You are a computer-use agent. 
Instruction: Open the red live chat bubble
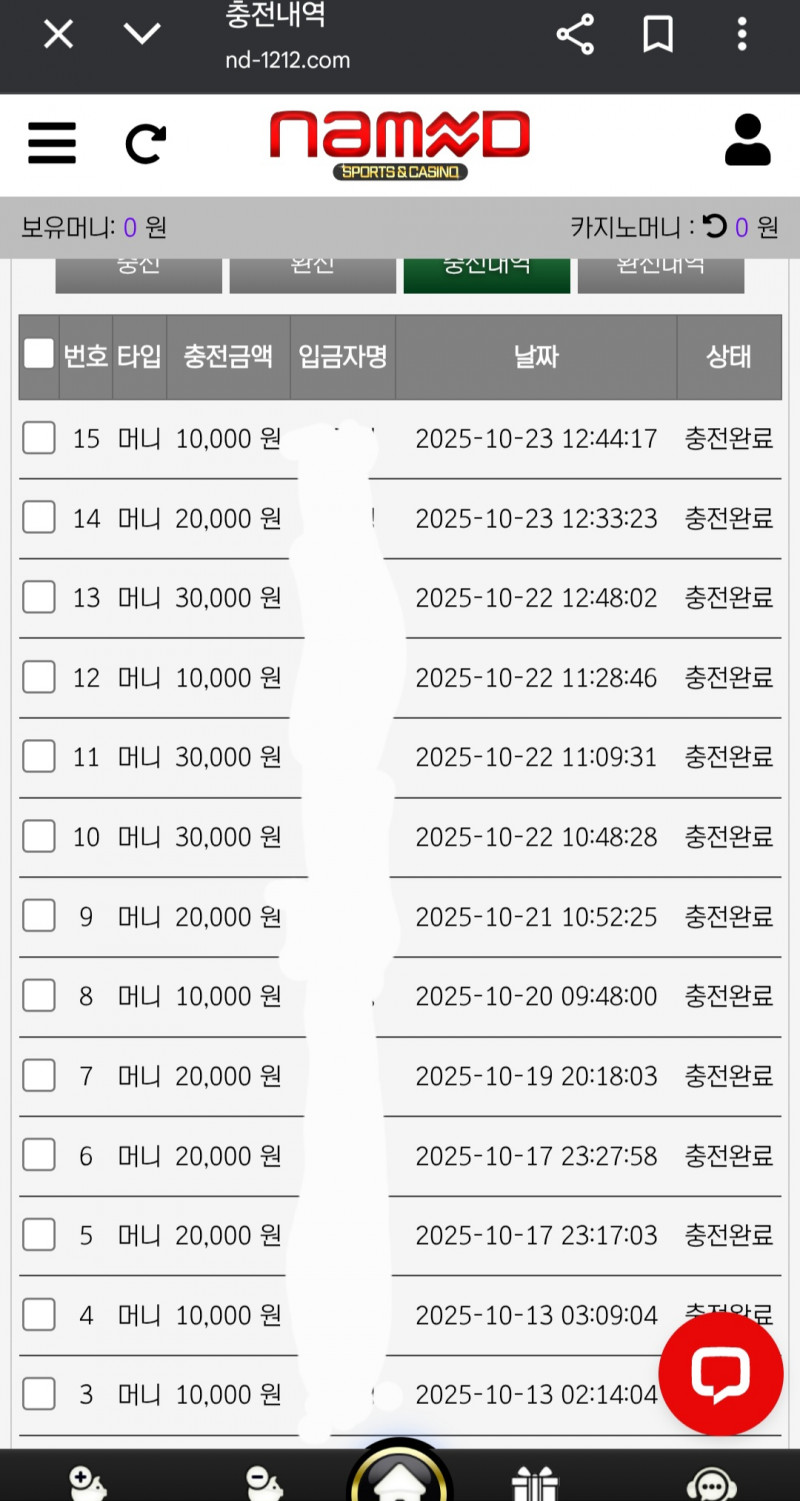click(x=720, y=1374)
